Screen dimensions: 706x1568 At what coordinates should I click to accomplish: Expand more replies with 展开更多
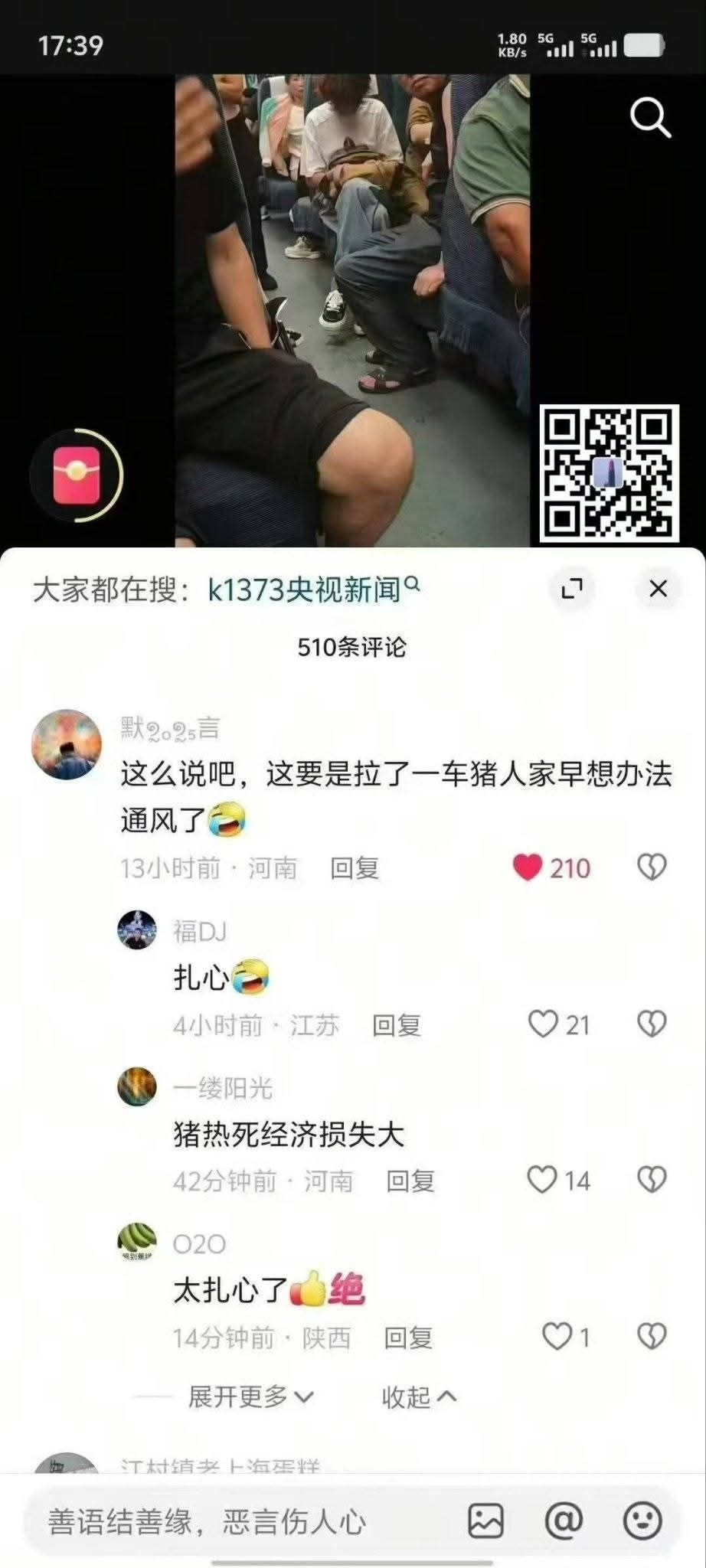[250, 1397]
